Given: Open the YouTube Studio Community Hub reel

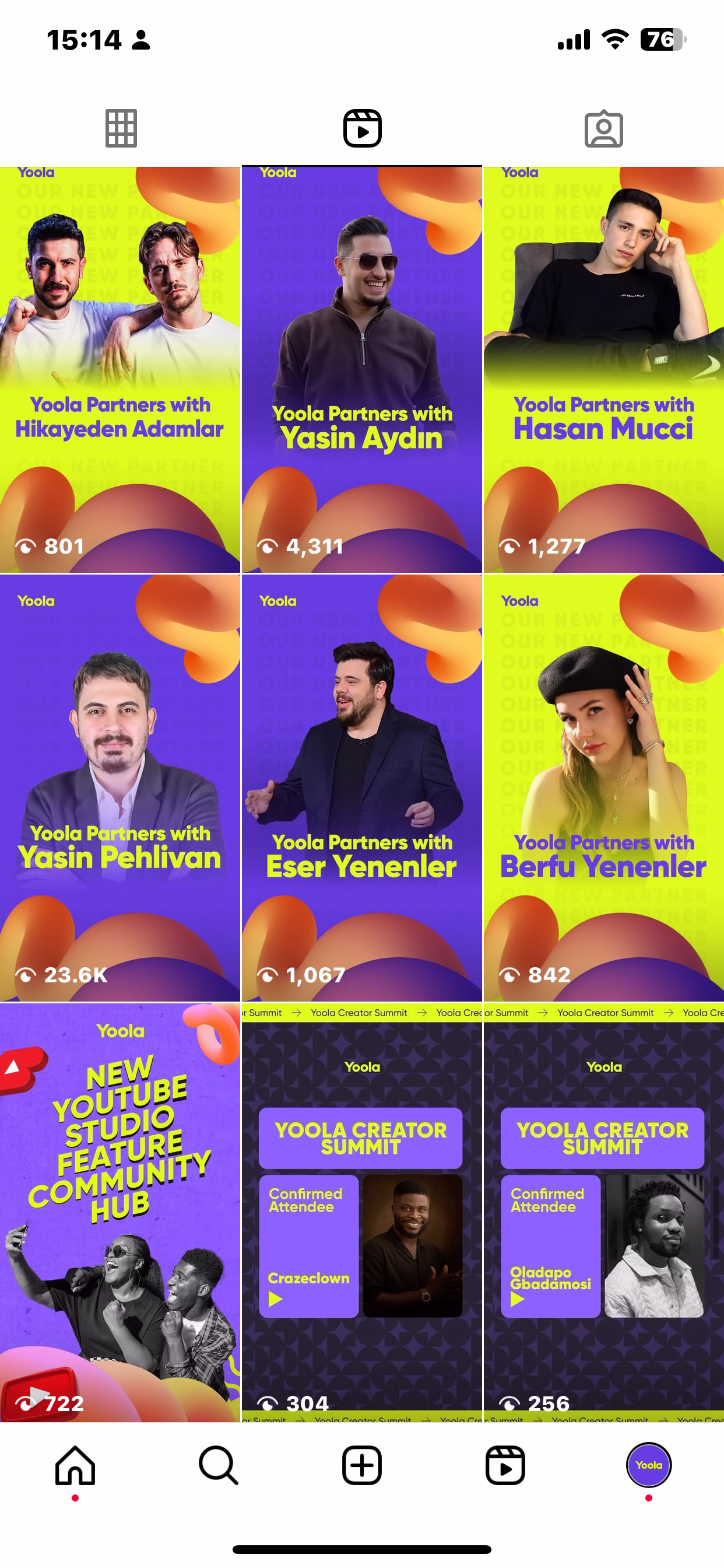Looking at the screenshot, I should (120, 1213).
